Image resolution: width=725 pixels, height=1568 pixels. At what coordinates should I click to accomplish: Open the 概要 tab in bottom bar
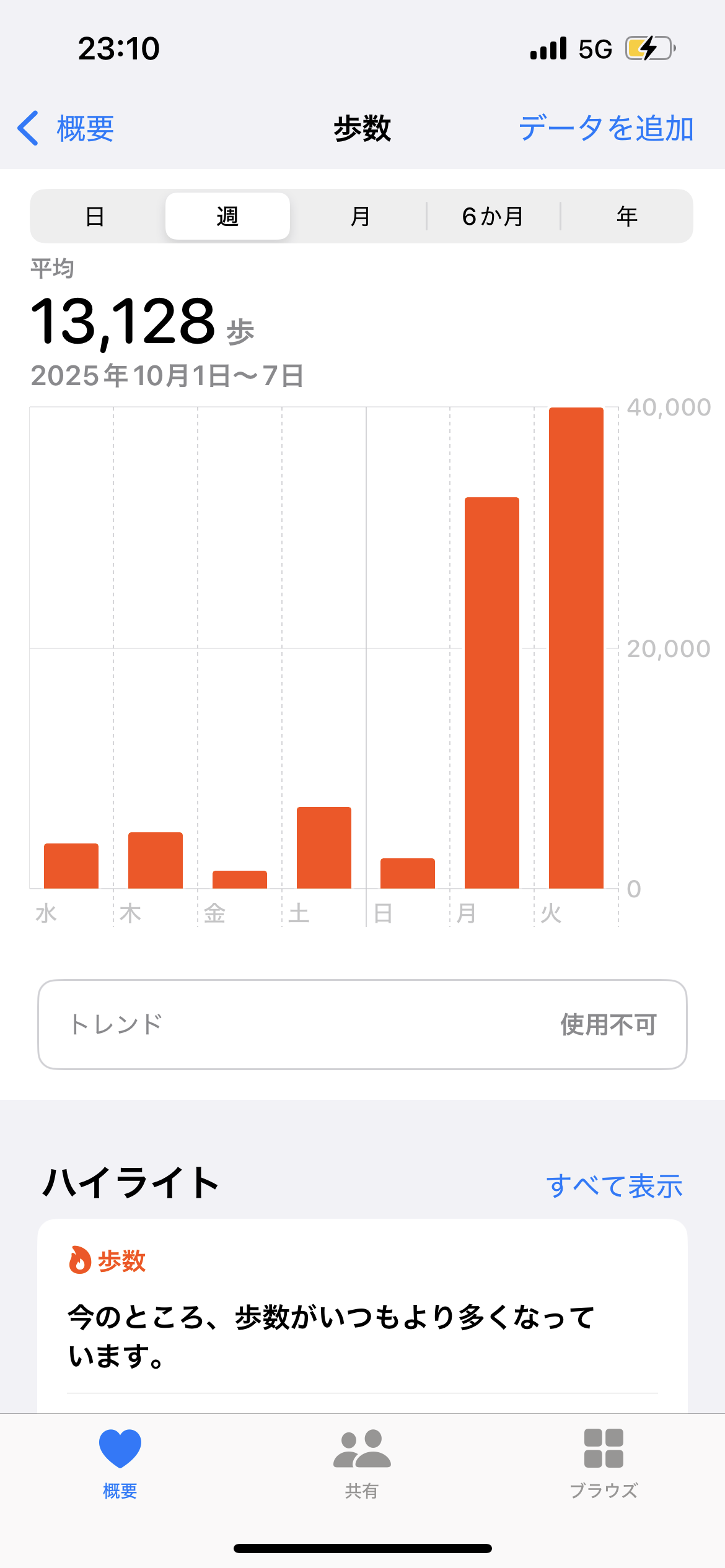coord(120,1463)
